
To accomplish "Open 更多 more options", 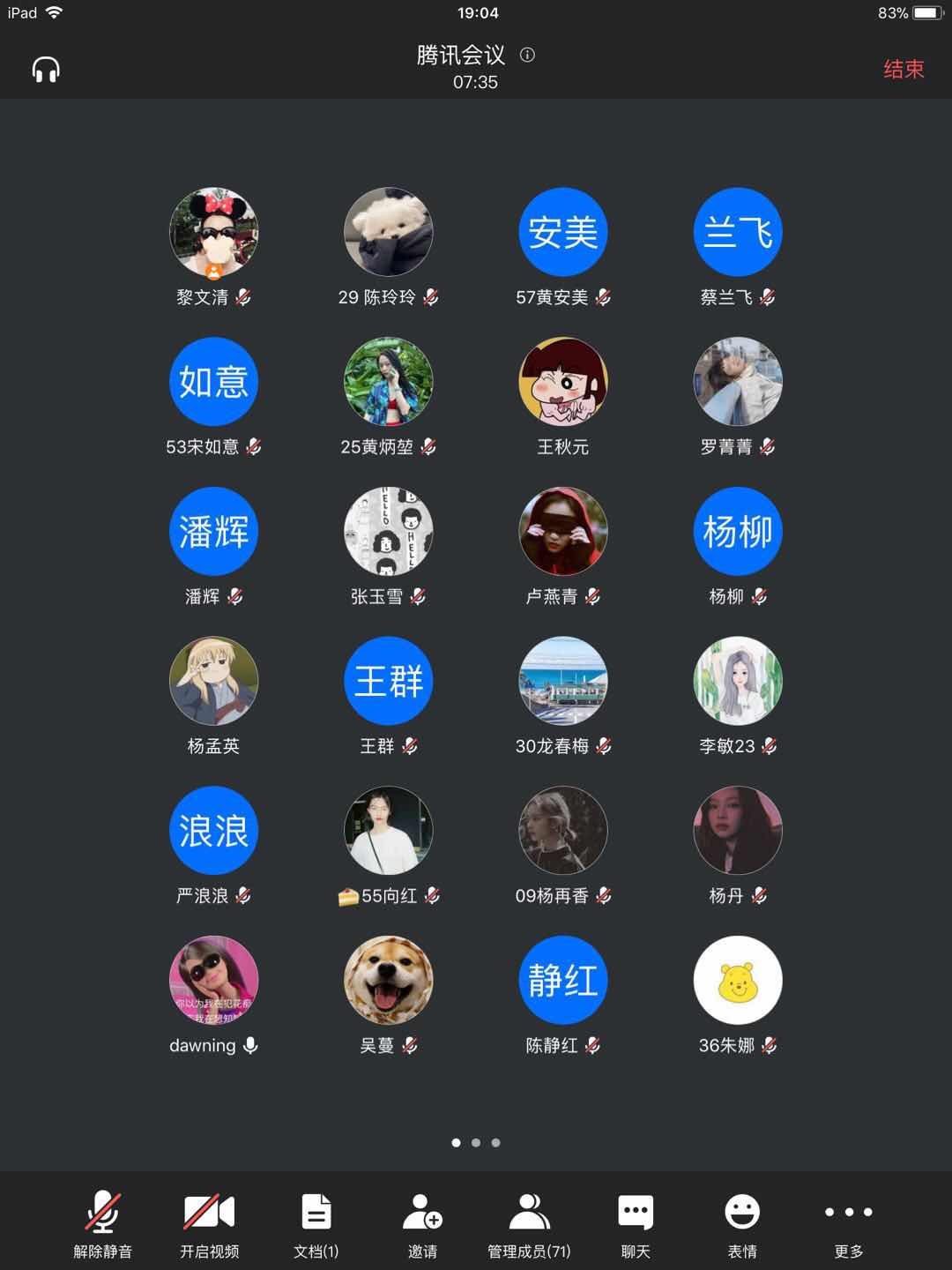I will (x=849, y=1222).
